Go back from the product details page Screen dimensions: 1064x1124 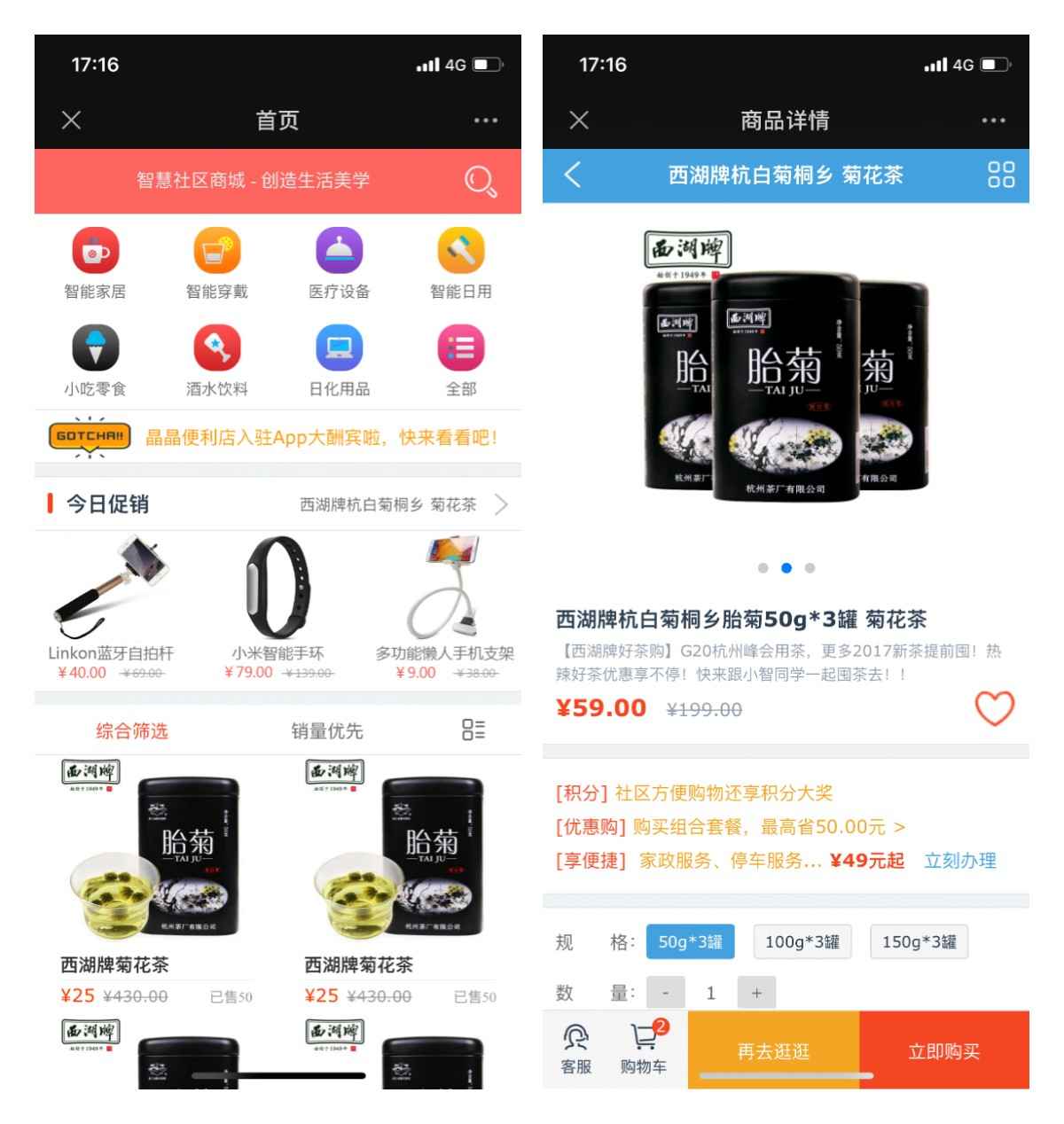tap(574, 176)
